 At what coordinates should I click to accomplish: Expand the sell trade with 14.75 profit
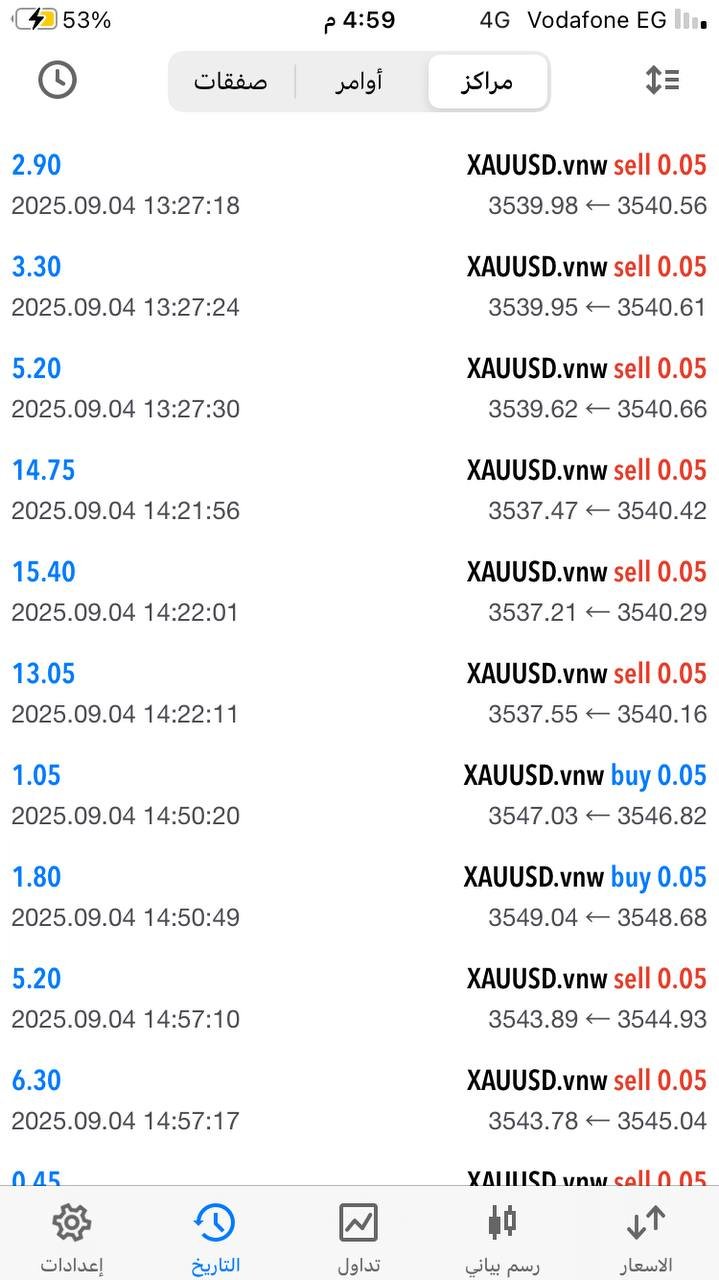coord(359,490)
